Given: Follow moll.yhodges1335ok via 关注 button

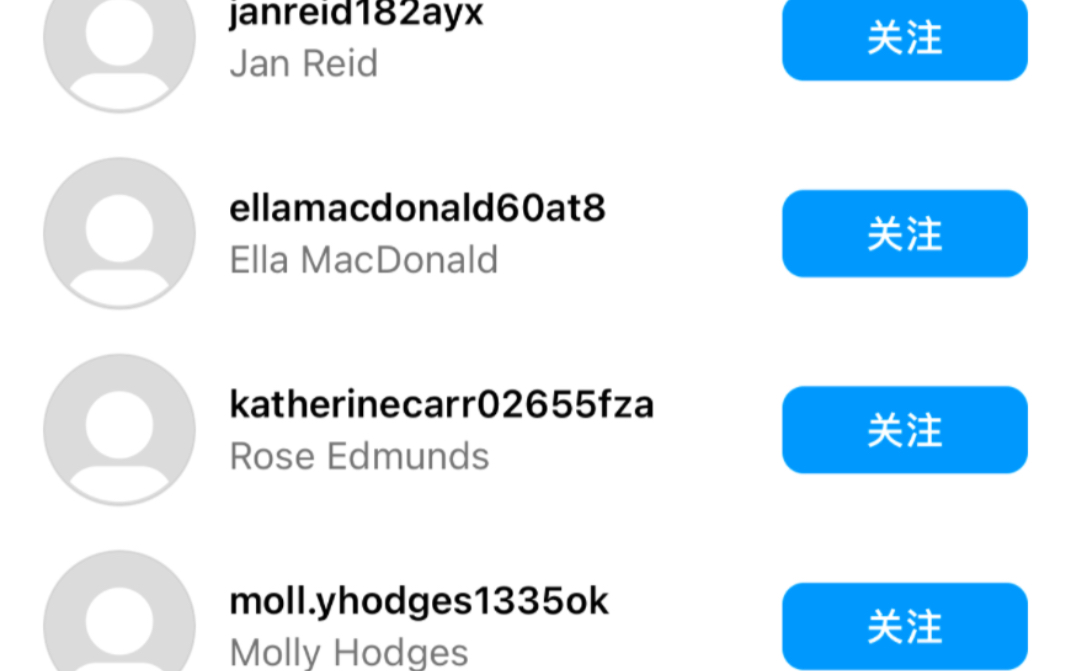Looking at the screenshot, I should [904, 626].
